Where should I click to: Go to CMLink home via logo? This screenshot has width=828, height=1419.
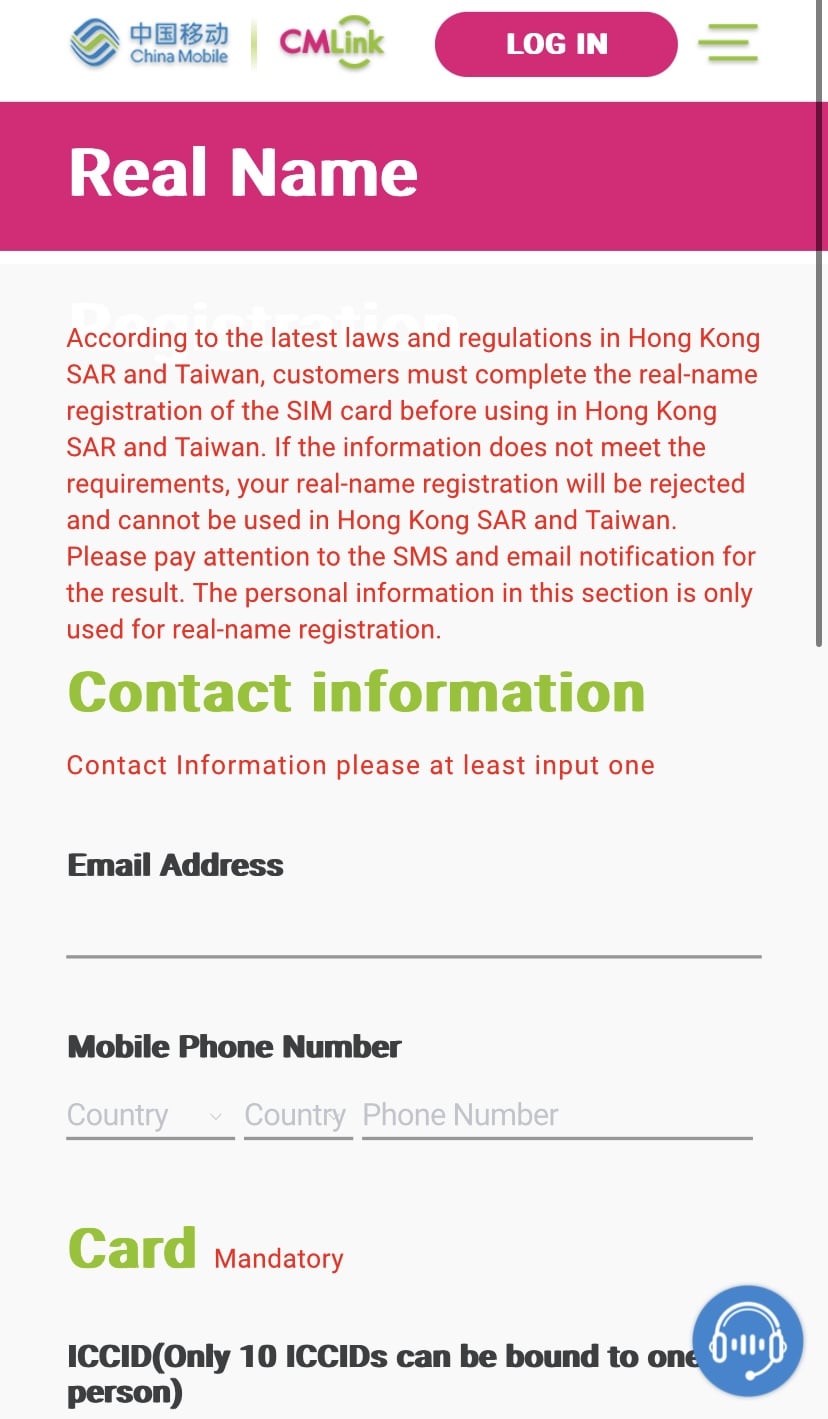coord(331,43)
